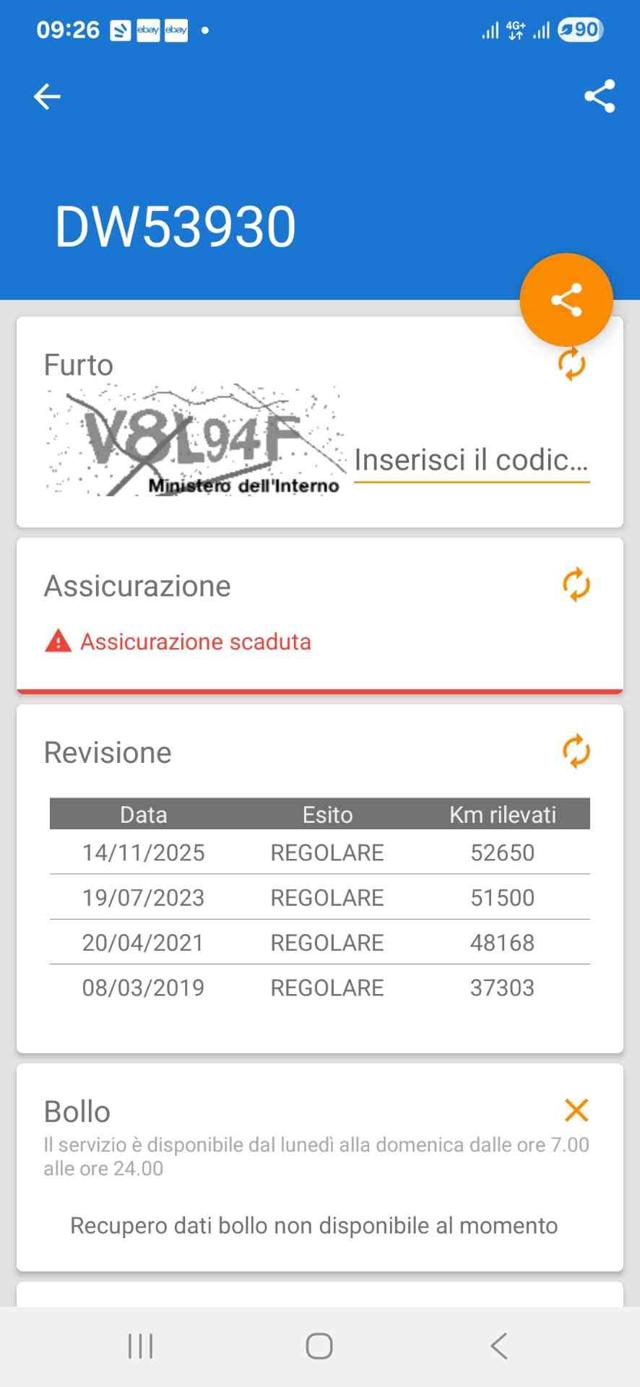Tap the orange X in Bollo card
The width and height of the screenshot is (640, 1387).
pos(576,1110)
